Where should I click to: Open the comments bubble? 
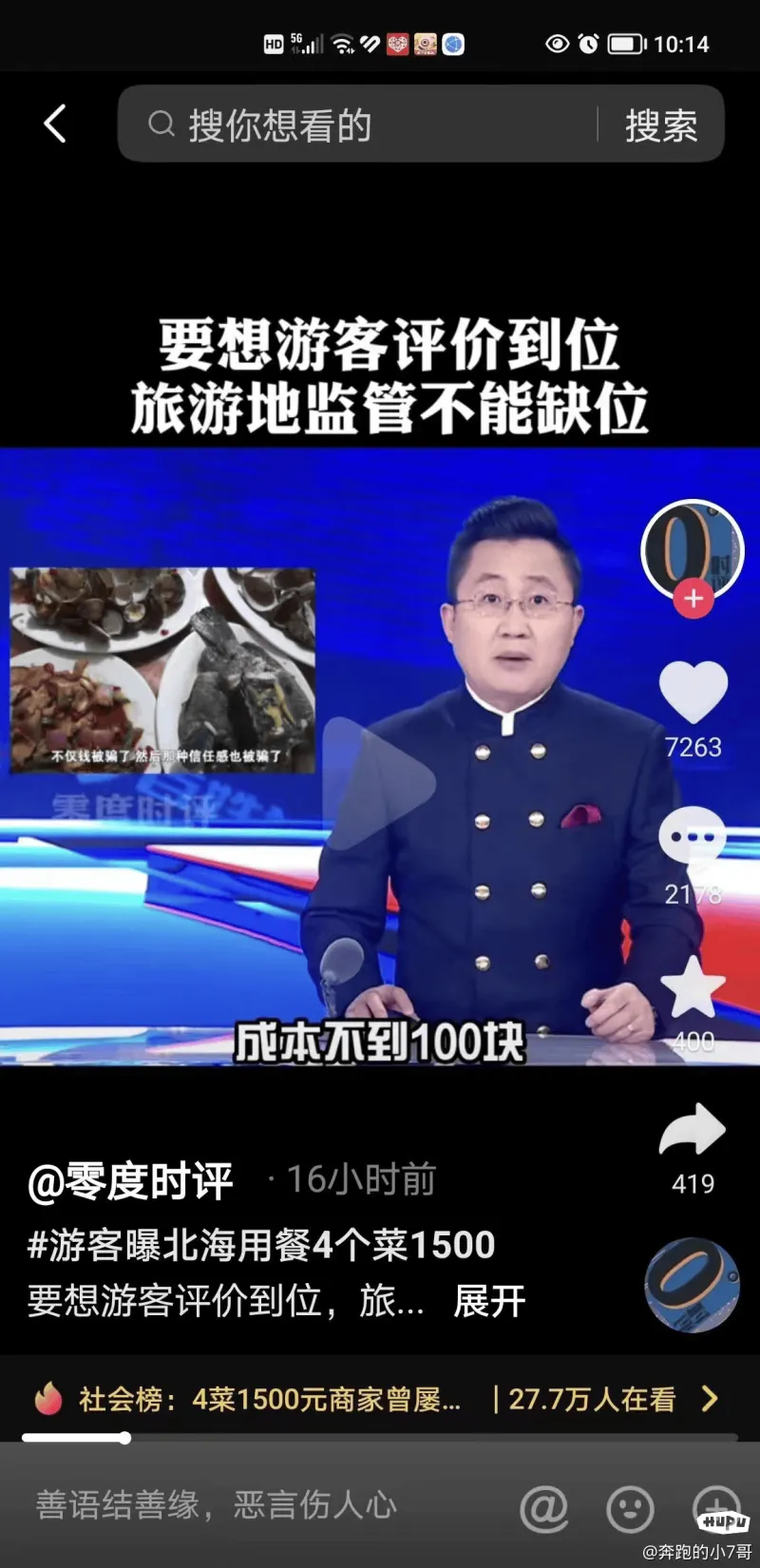click(x=693, y=838)
